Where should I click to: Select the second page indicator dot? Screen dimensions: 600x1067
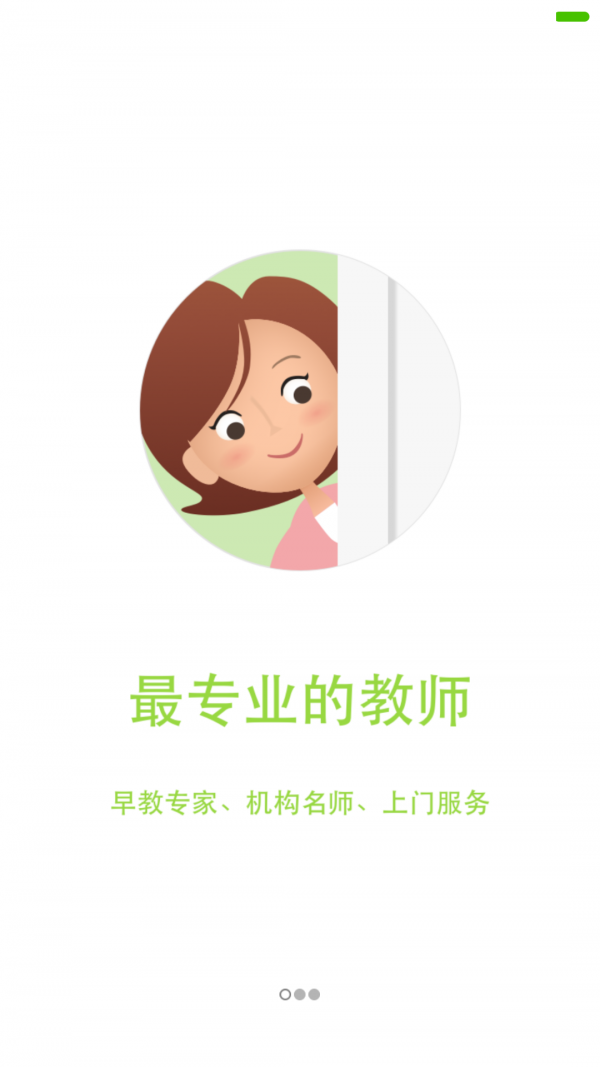coord(299,994)
